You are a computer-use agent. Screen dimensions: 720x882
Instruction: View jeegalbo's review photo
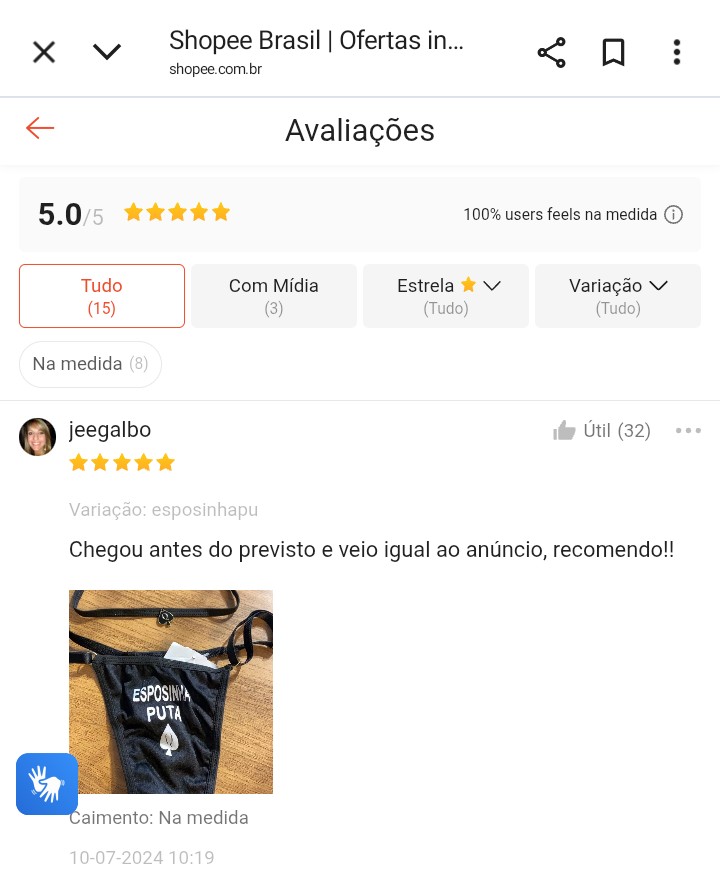(171, 692)
